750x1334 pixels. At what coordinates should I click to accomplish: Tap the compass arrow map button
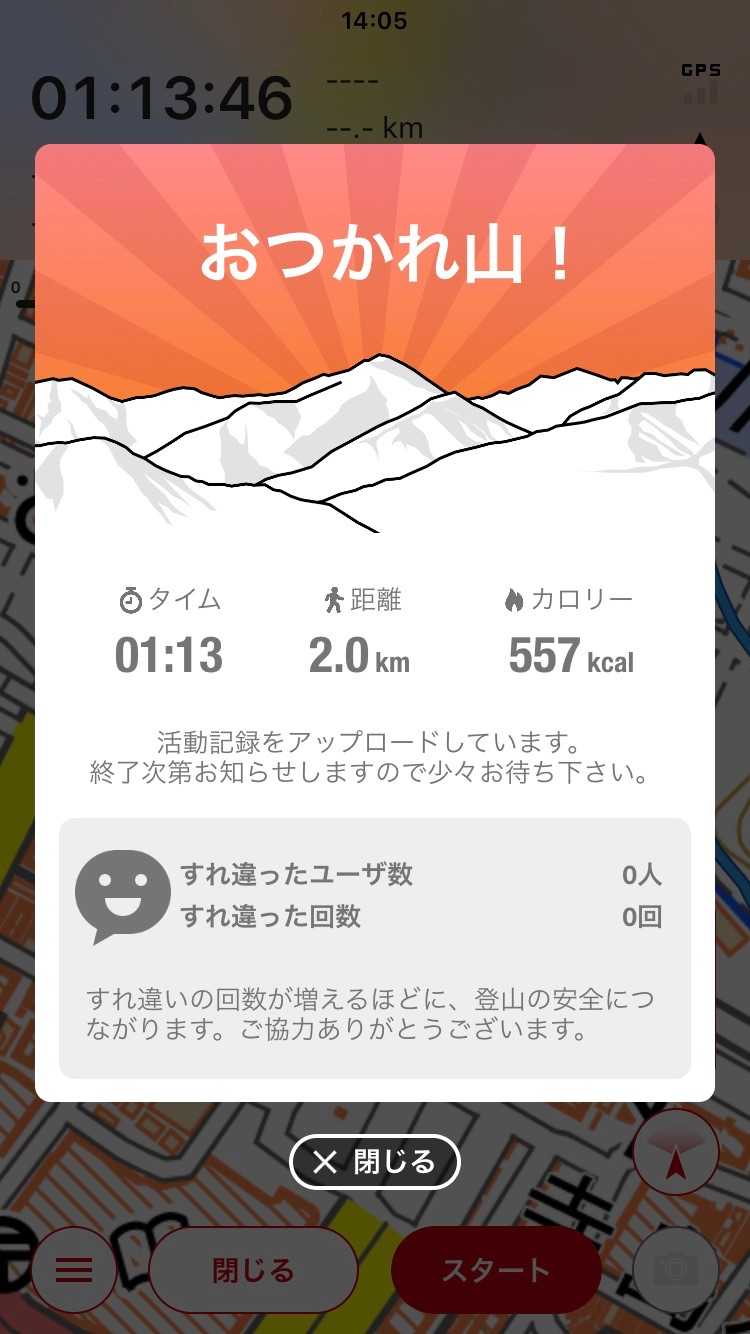676,1153
